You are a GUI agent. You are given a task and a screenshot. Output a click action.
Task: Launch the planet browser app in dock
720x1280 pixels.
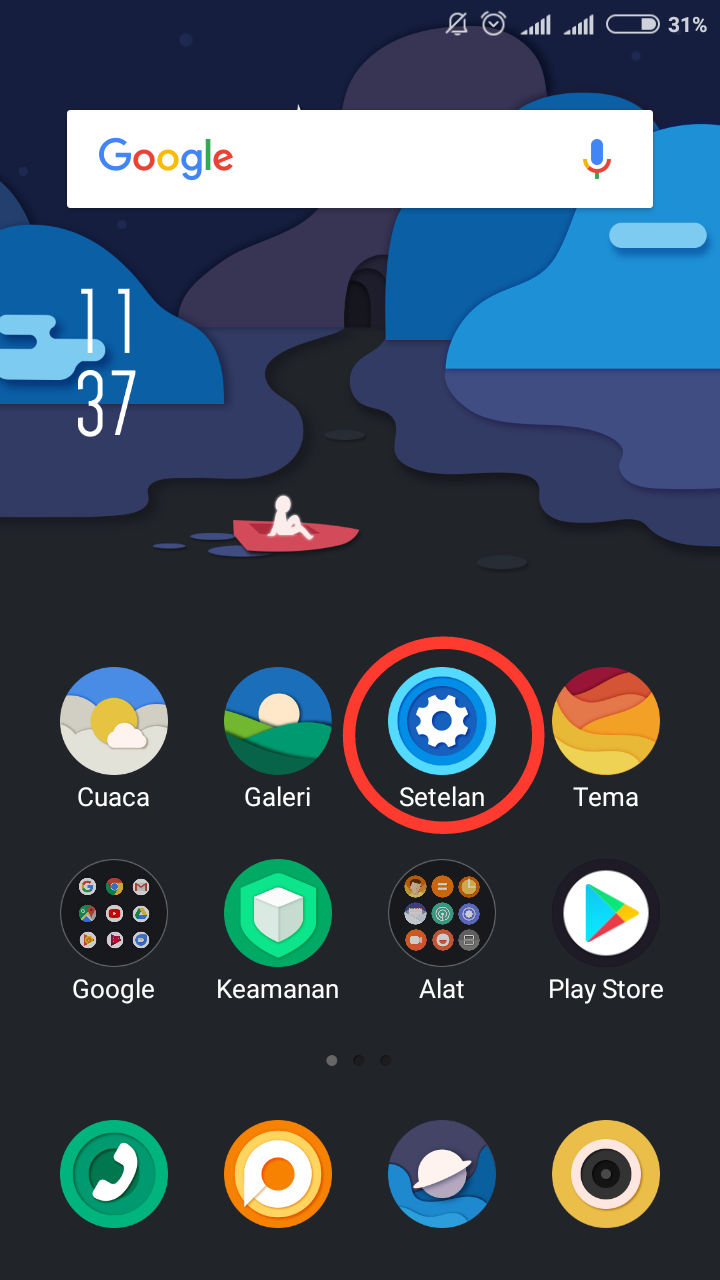(442, 1173)
